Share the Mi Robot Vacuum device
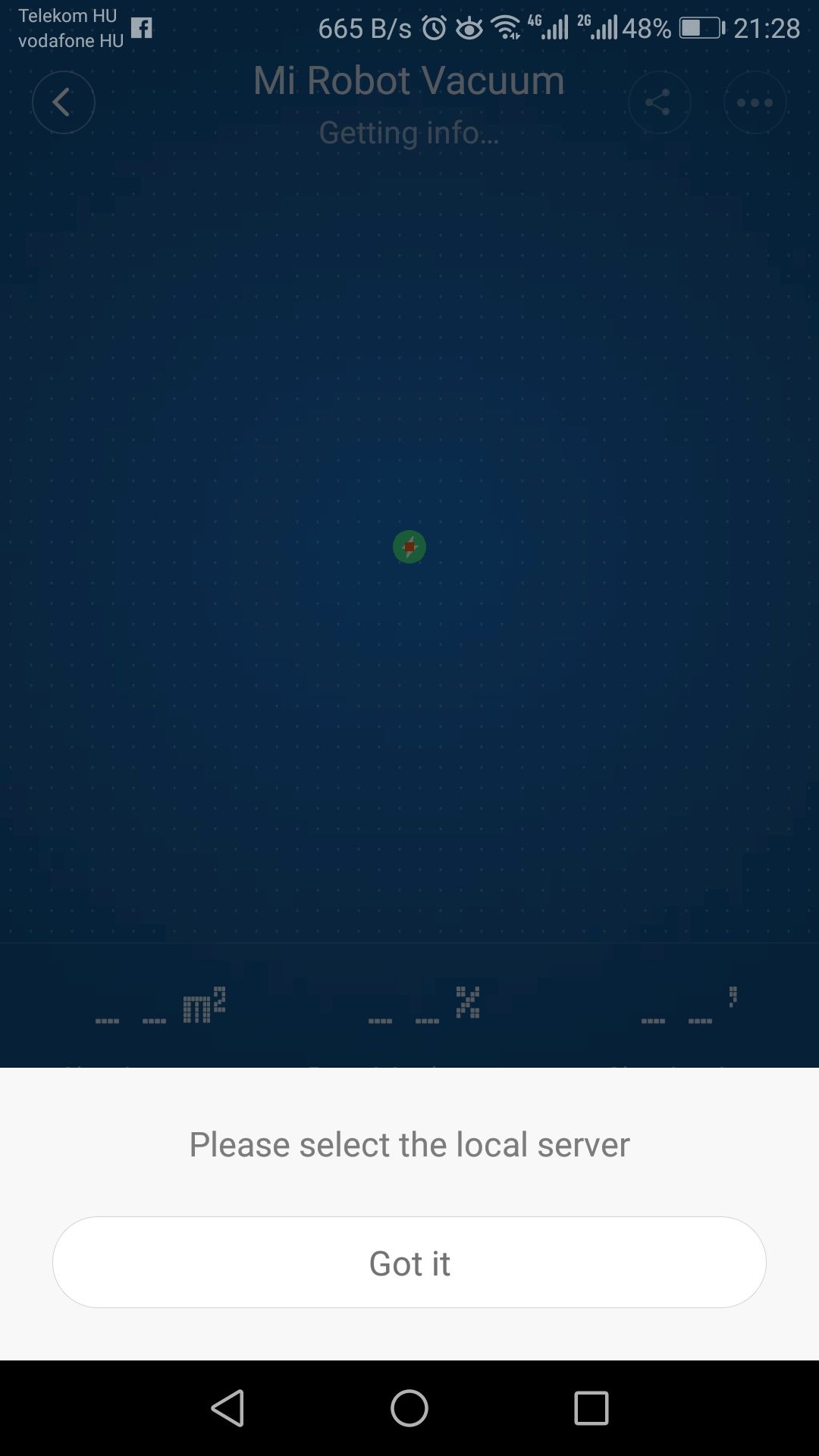The width and height of the screenshot is (819, 1456). pos(659,102)
